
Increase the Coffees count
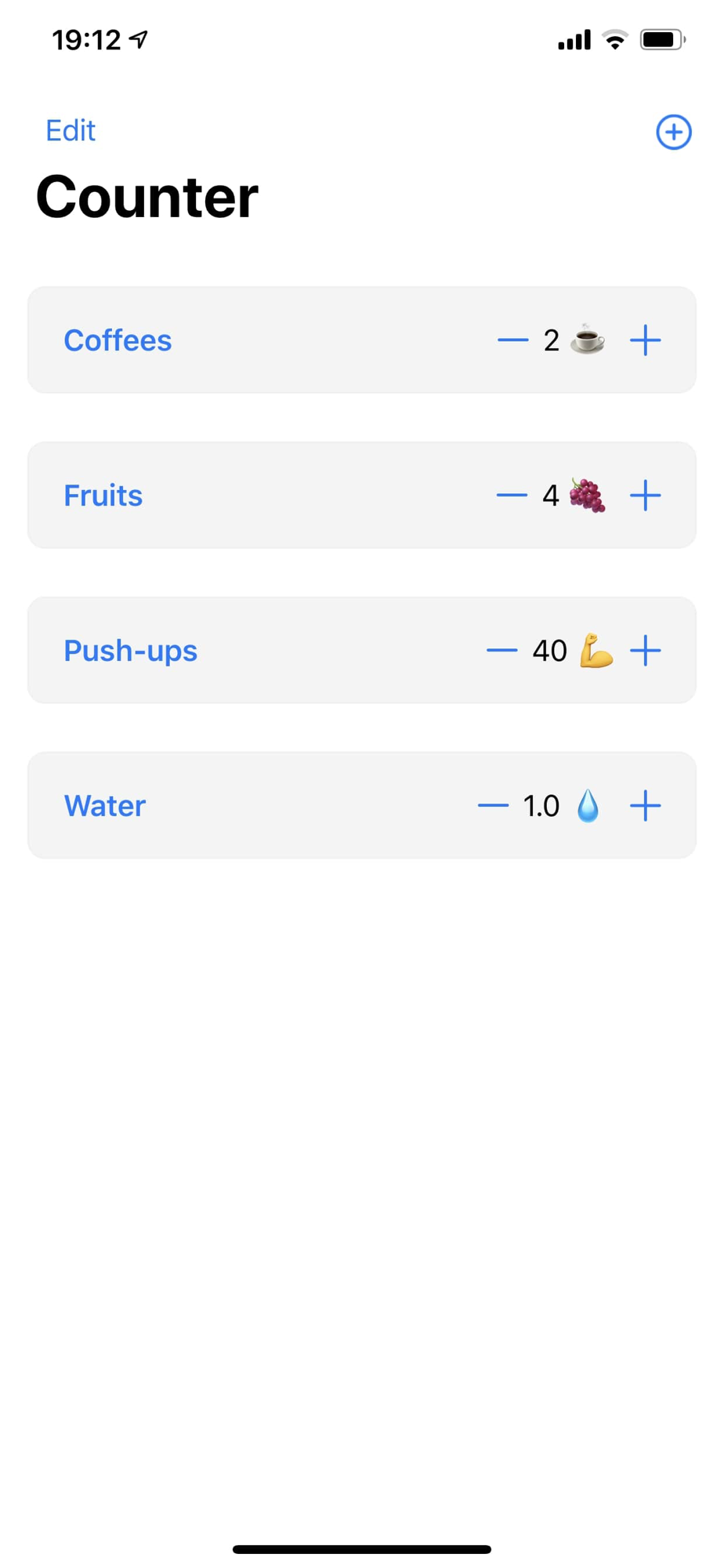645,340
